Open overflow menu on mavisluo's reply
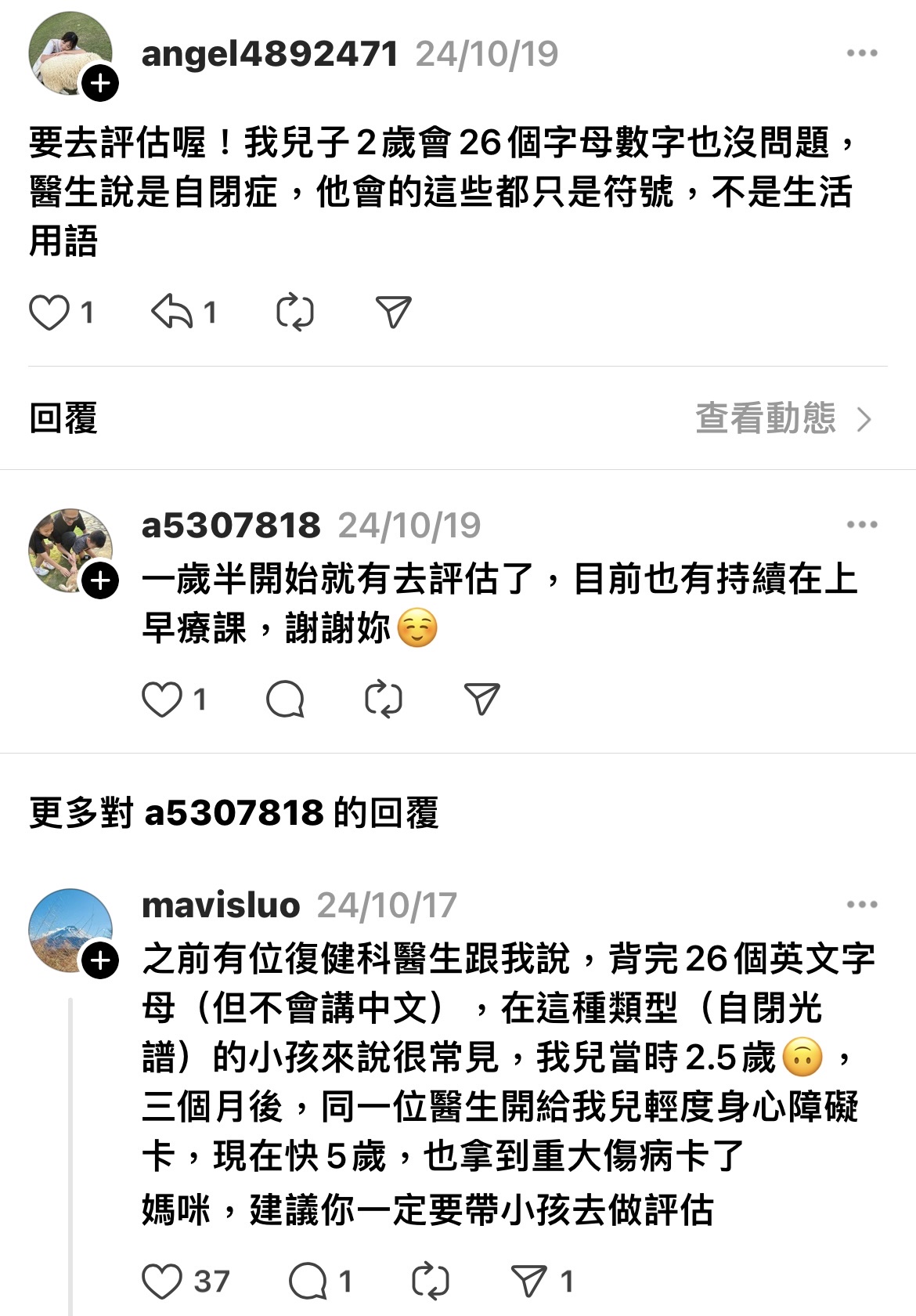Viewport: 916px width, 1316px height. [861, 905]
